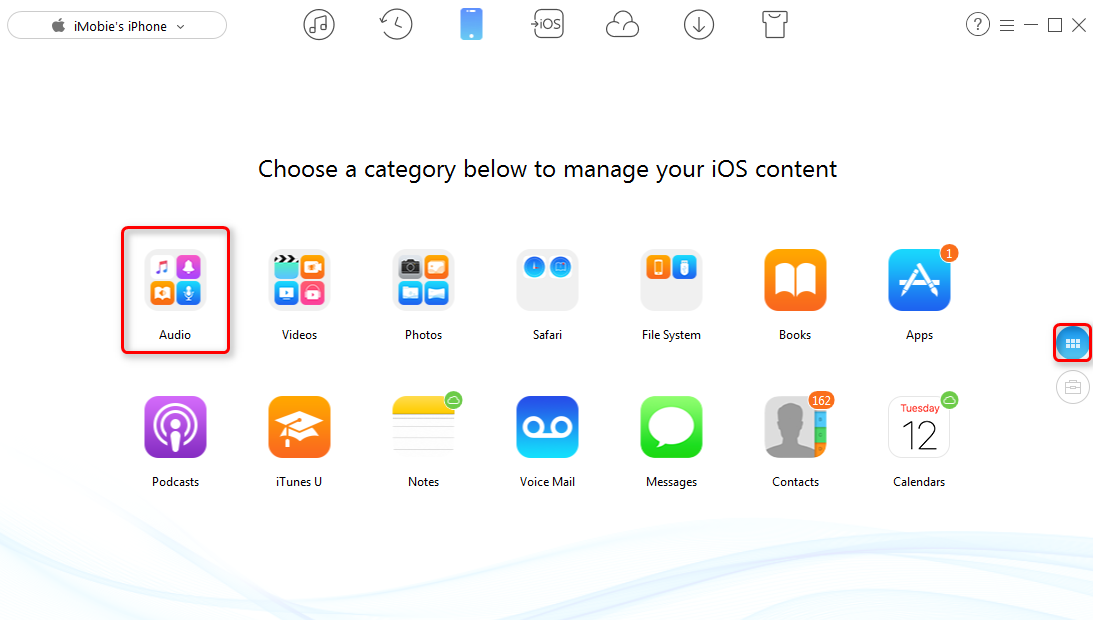Switch to the iTunes library music tab

pyautogui.click(x=319, y=25)
